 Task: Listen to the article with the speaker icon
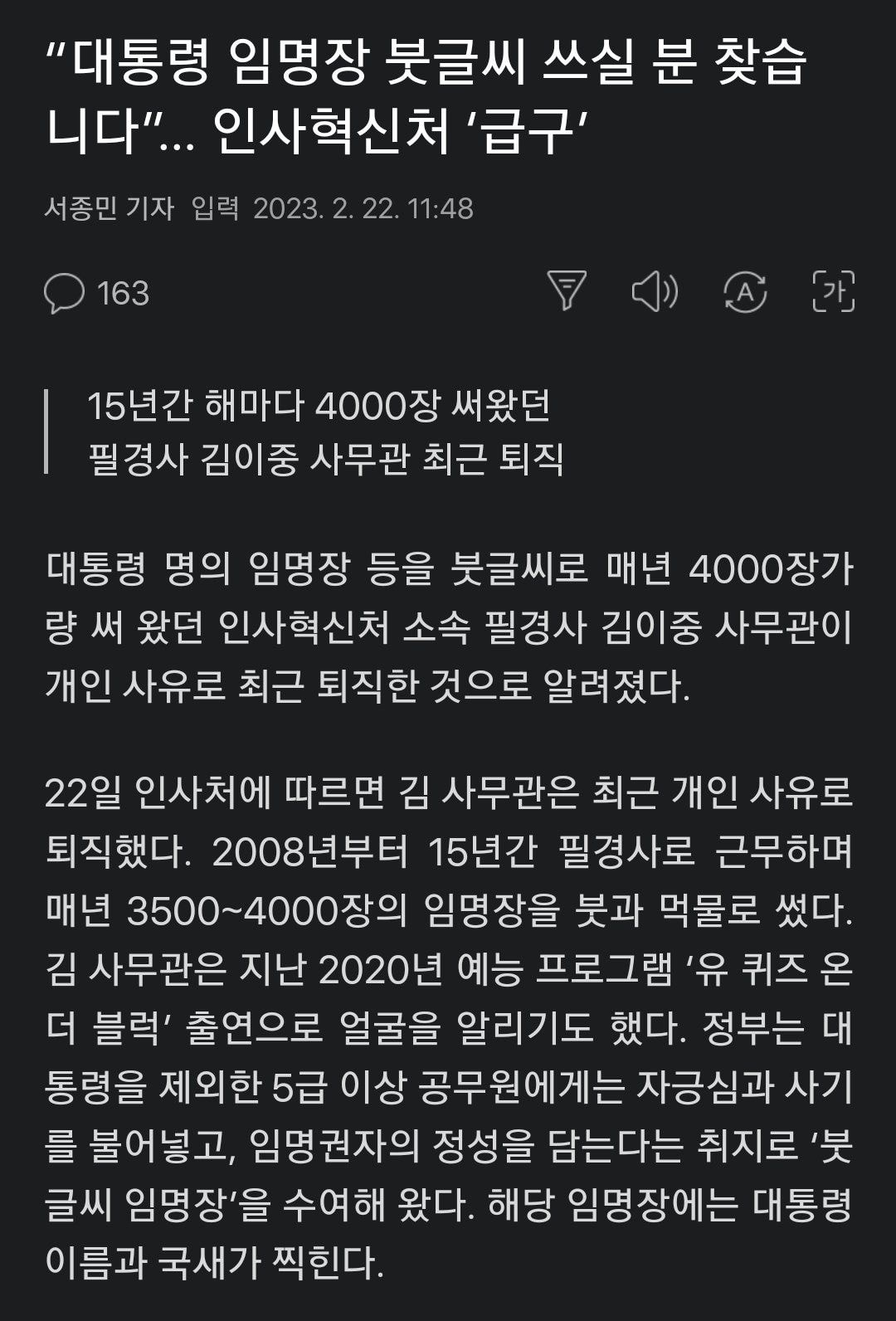click(655, 291)
